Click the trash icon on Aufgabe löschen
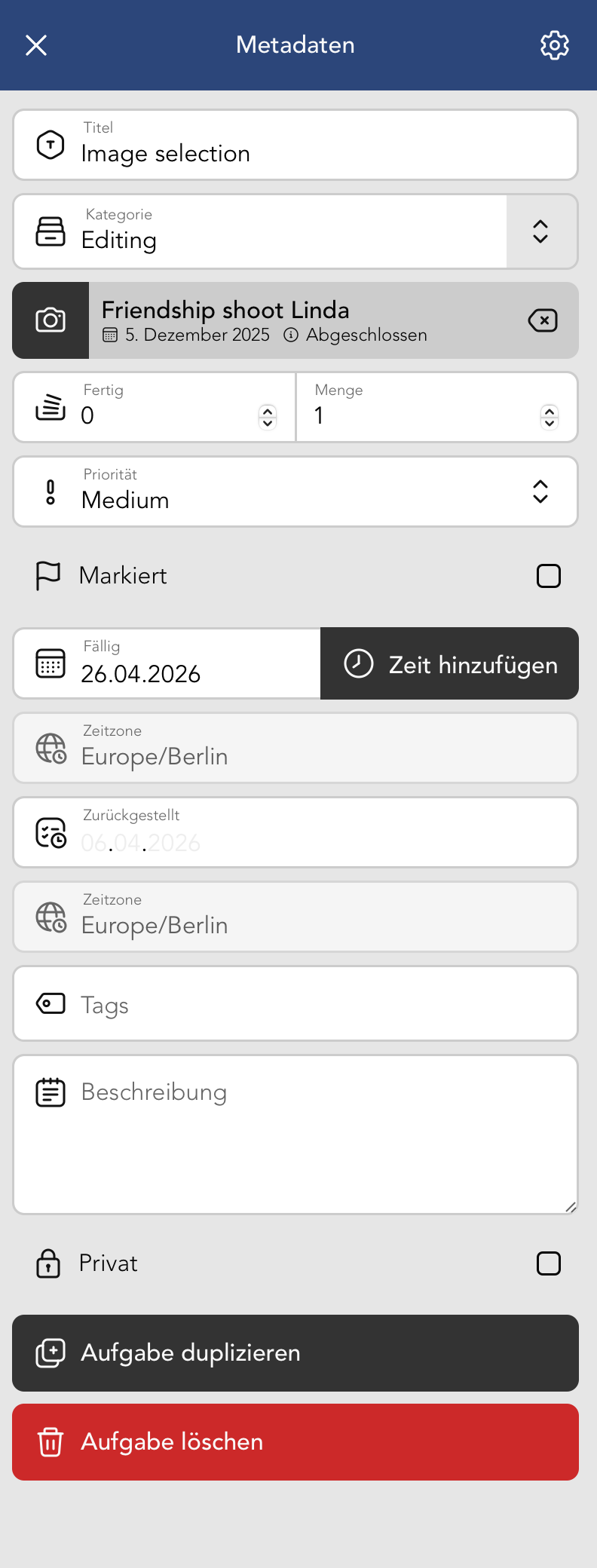The height and width of the screenshot is (1568, 597). point(50,1442)
